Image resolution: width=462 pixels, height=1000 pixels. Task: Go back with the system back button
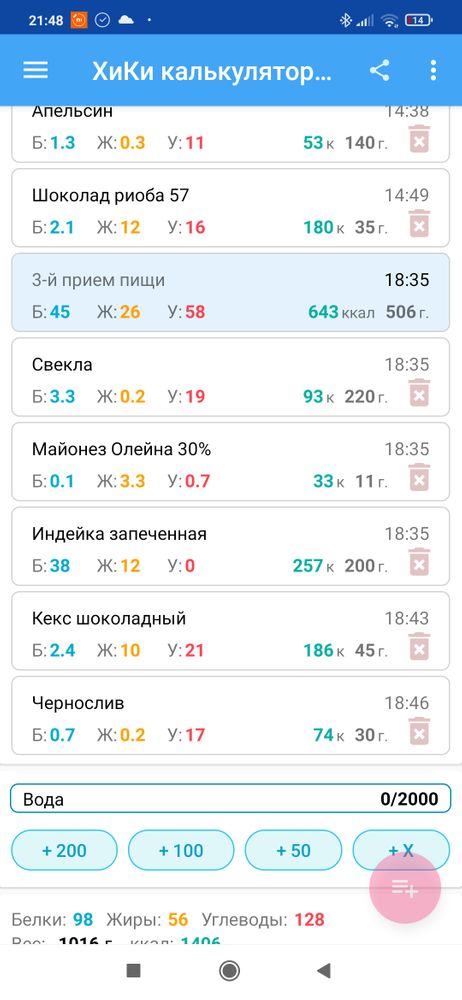coord(324,971)
